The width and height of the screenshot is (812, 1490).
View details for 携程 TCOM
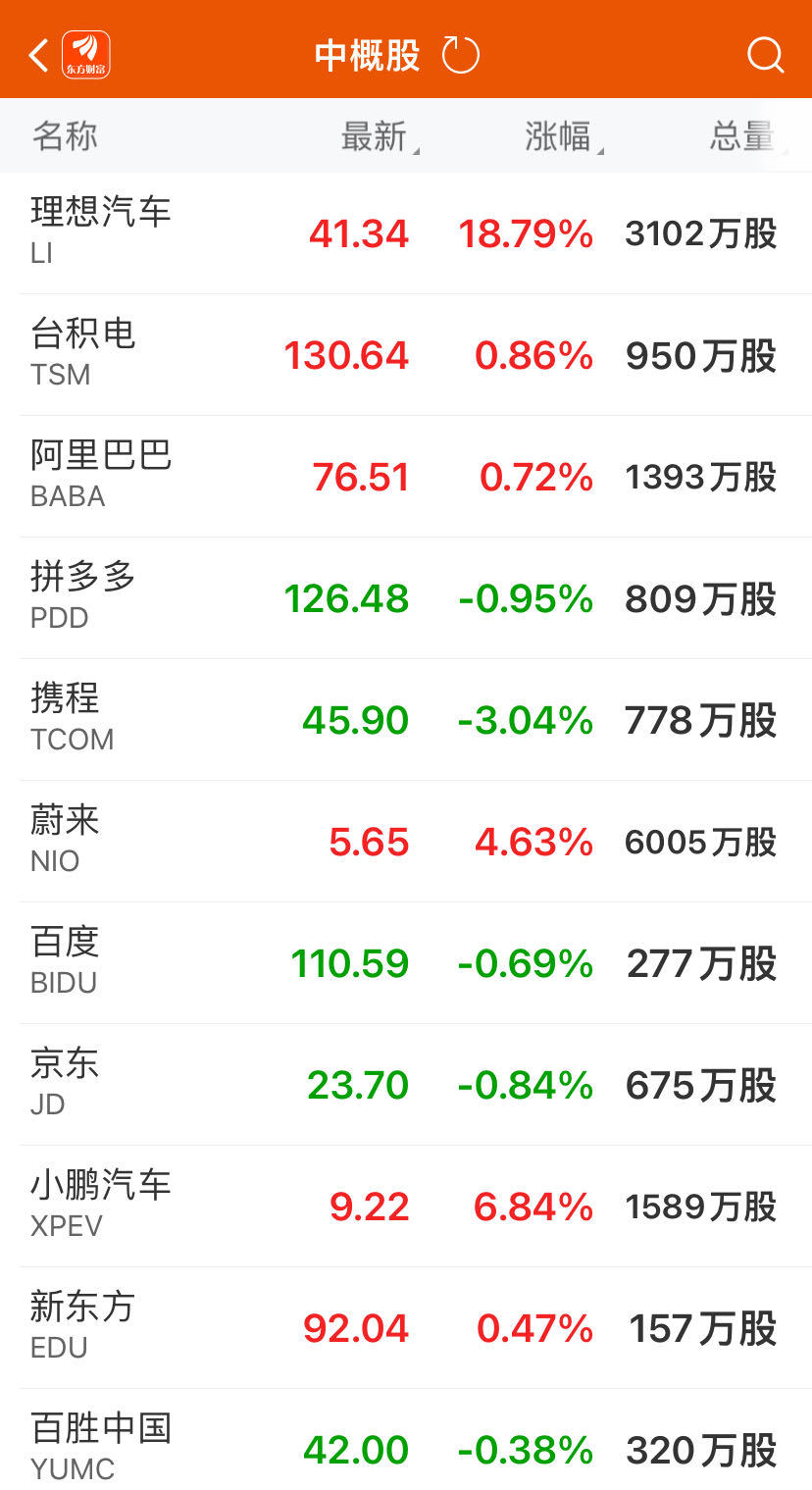tap(406, 720)
